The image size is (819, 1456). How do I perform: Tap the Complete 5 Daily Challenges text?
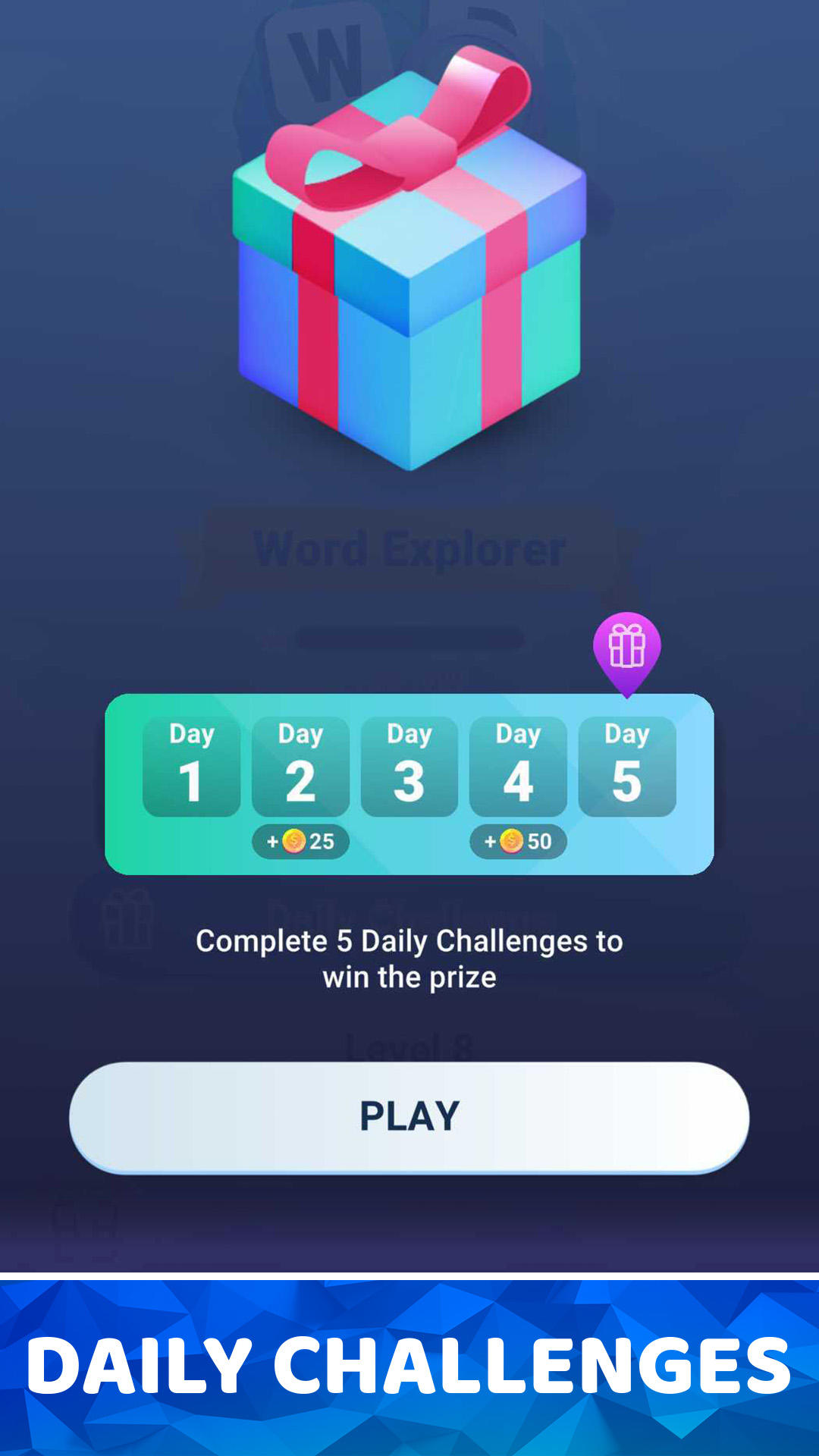coord(409,959)
